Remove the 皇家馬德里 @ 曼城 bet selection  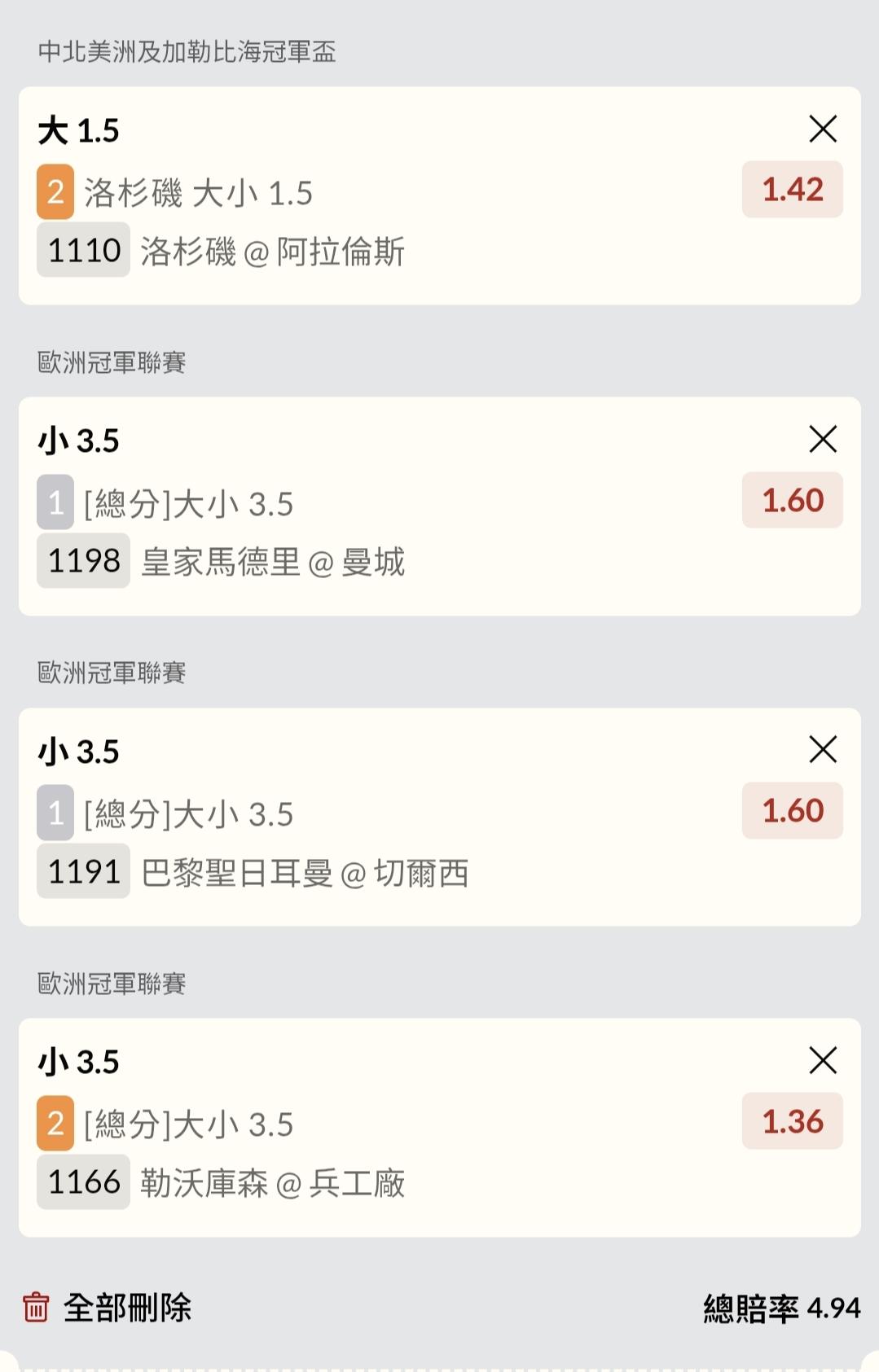(x=823, y=439)
